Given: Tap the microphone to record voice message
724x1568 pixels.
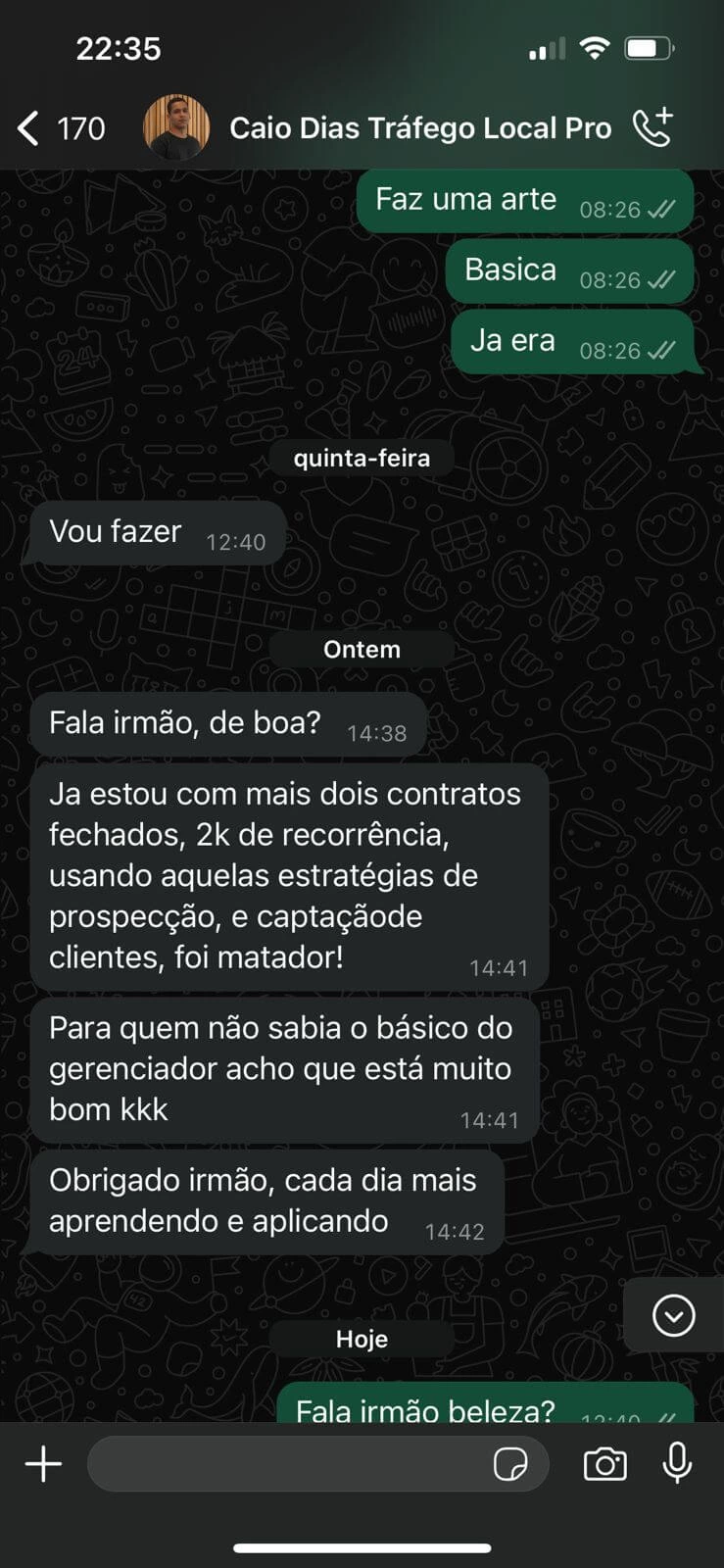Looking at the screenshot, I should click(x=677, y=1463).
